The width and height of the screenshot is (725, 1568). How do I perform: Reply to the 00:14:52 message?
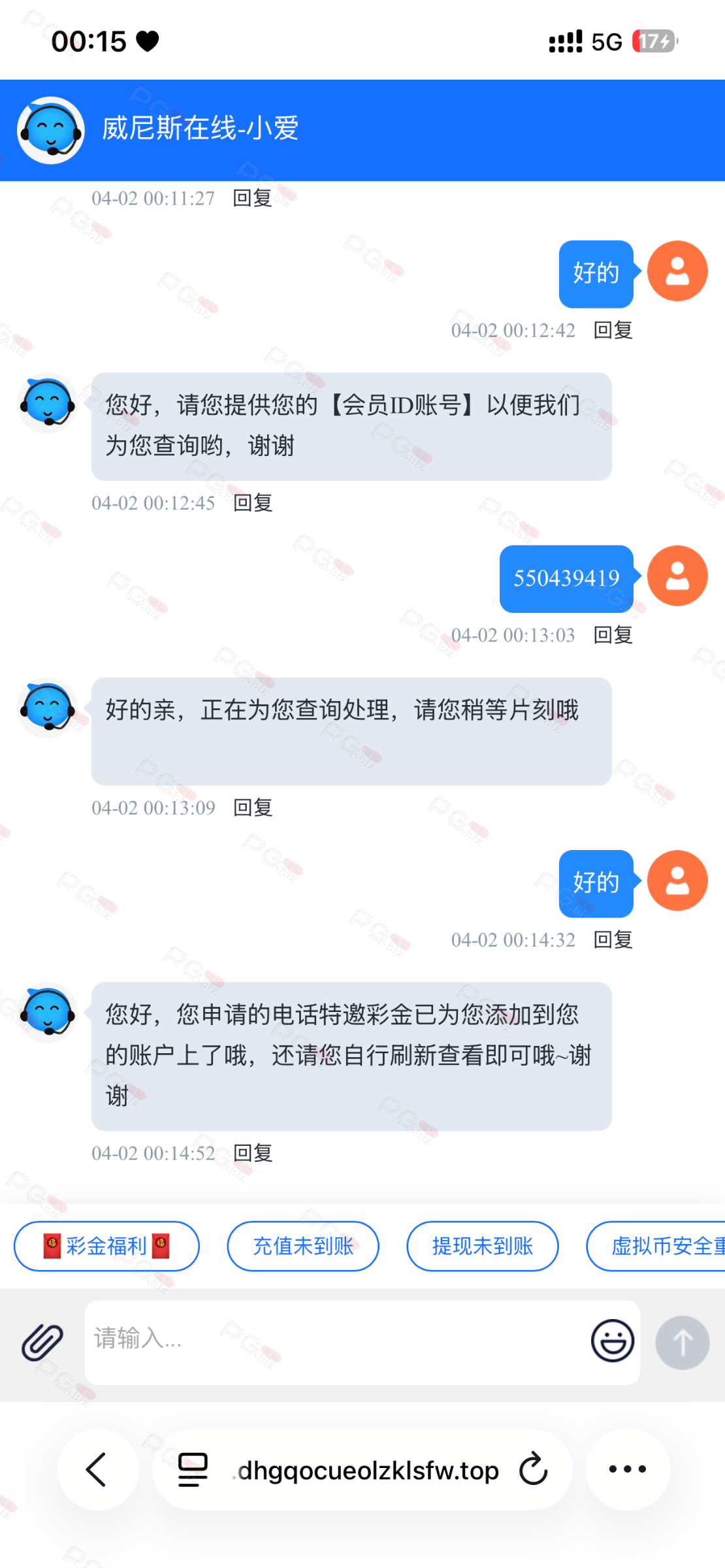pos(253,1153)
